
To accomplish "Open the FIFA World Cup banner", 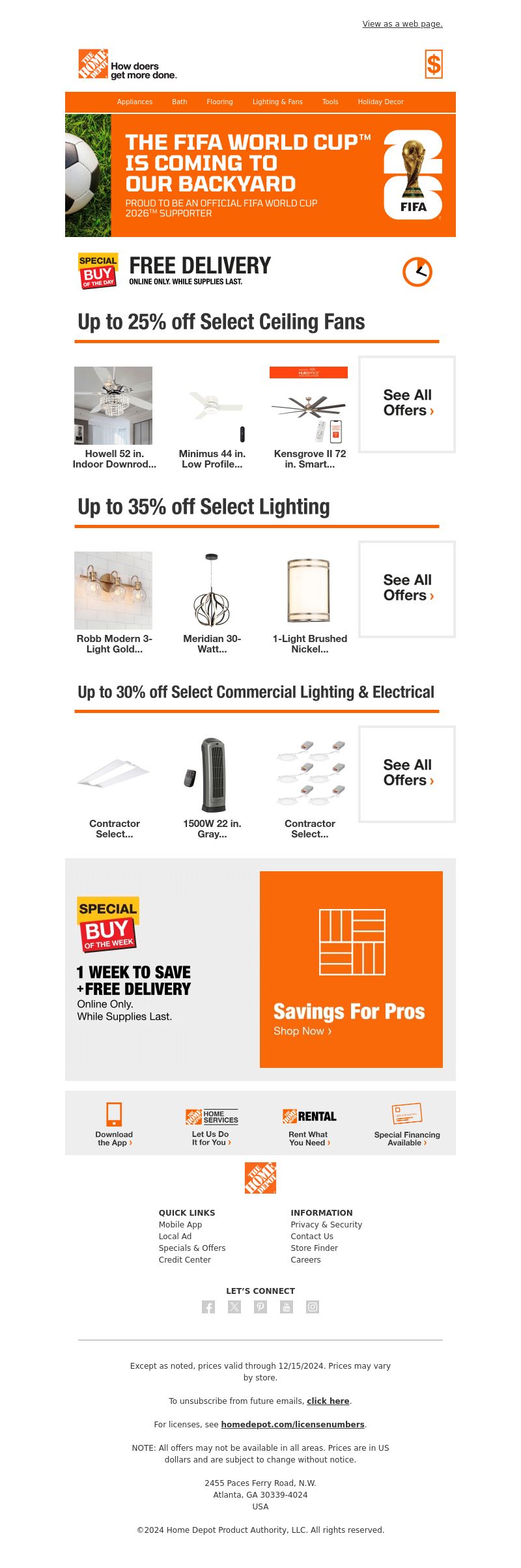I will pyautogui.click(x=260, y=175).
